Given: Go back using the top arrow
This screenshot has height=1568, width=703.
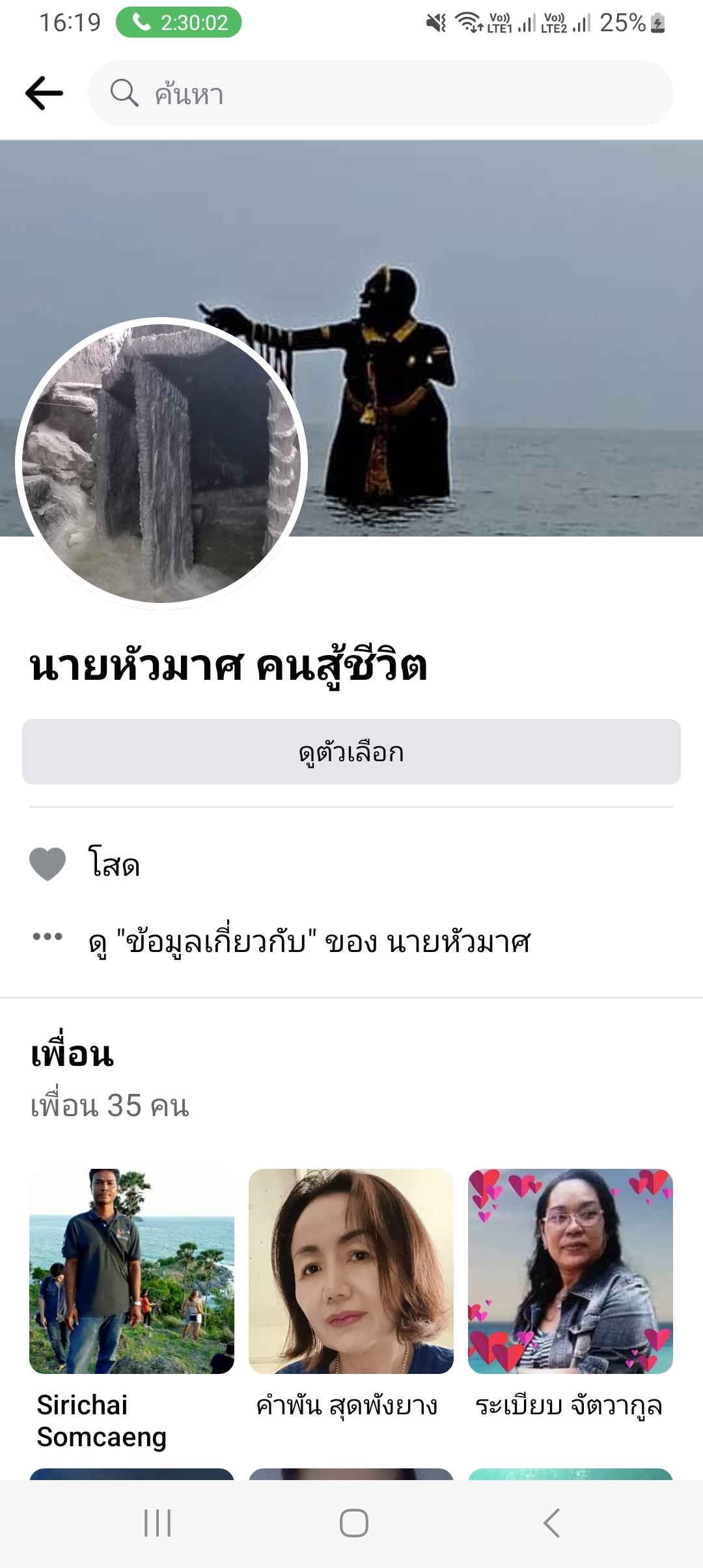Looking at the screenshot, I should coord(44,93).
